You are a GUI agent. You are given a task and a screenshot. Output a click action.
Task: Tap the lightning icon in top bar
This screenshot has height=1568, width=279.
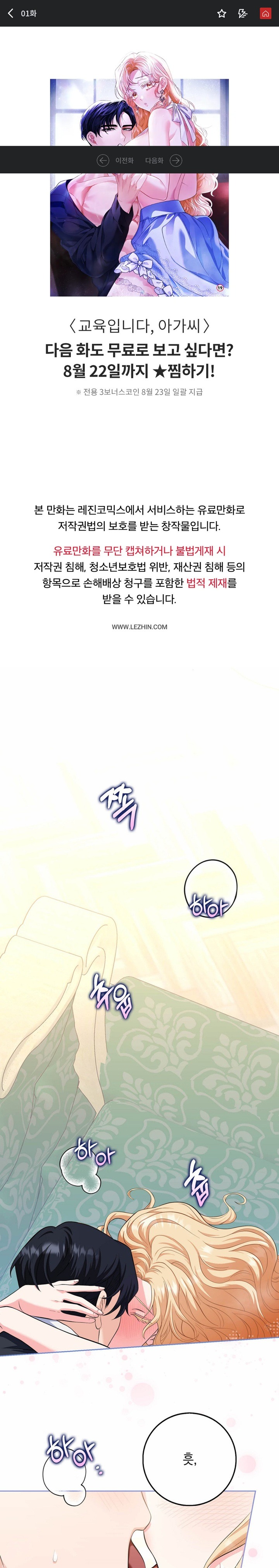click(243, 14)
